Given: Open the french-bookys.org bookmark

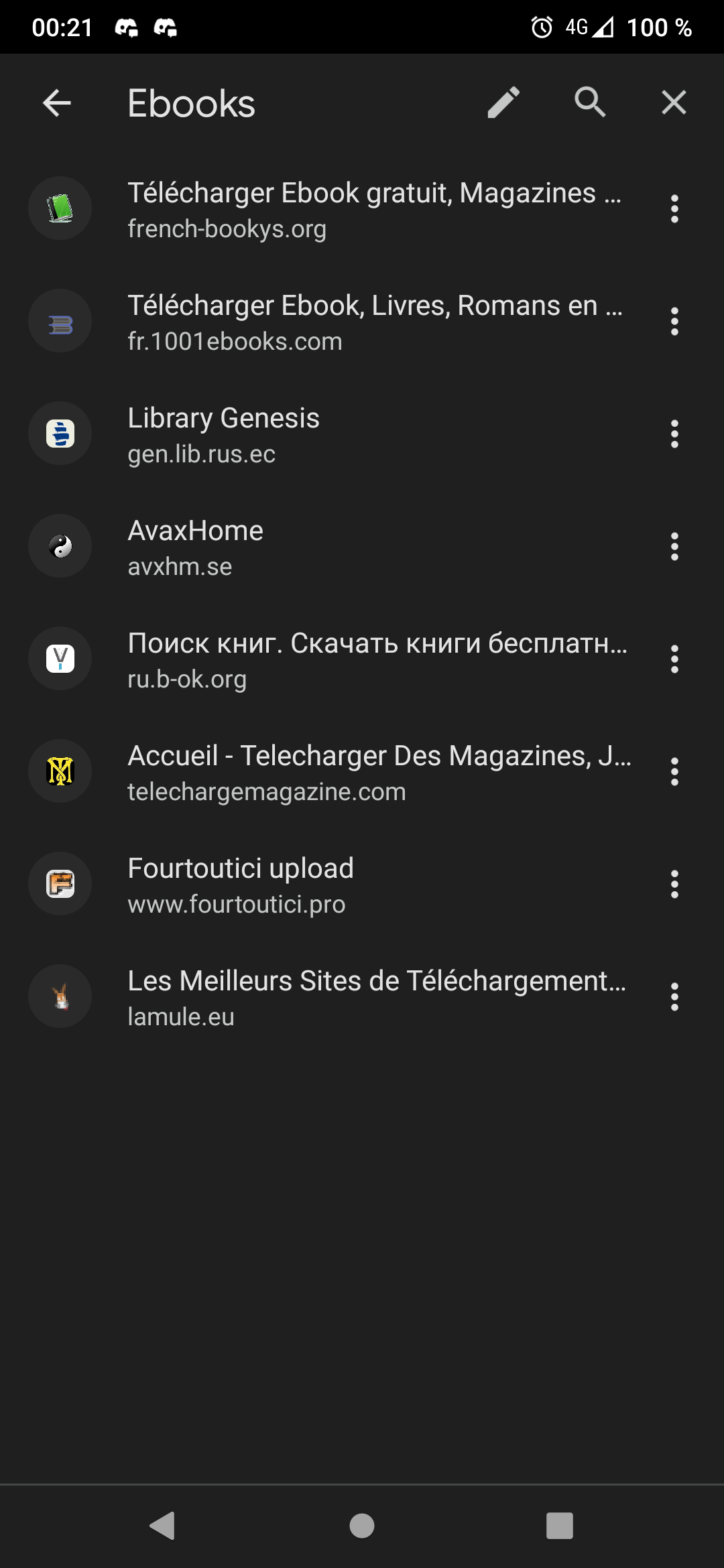Looking at the screenshot, I should pos(362,209).
